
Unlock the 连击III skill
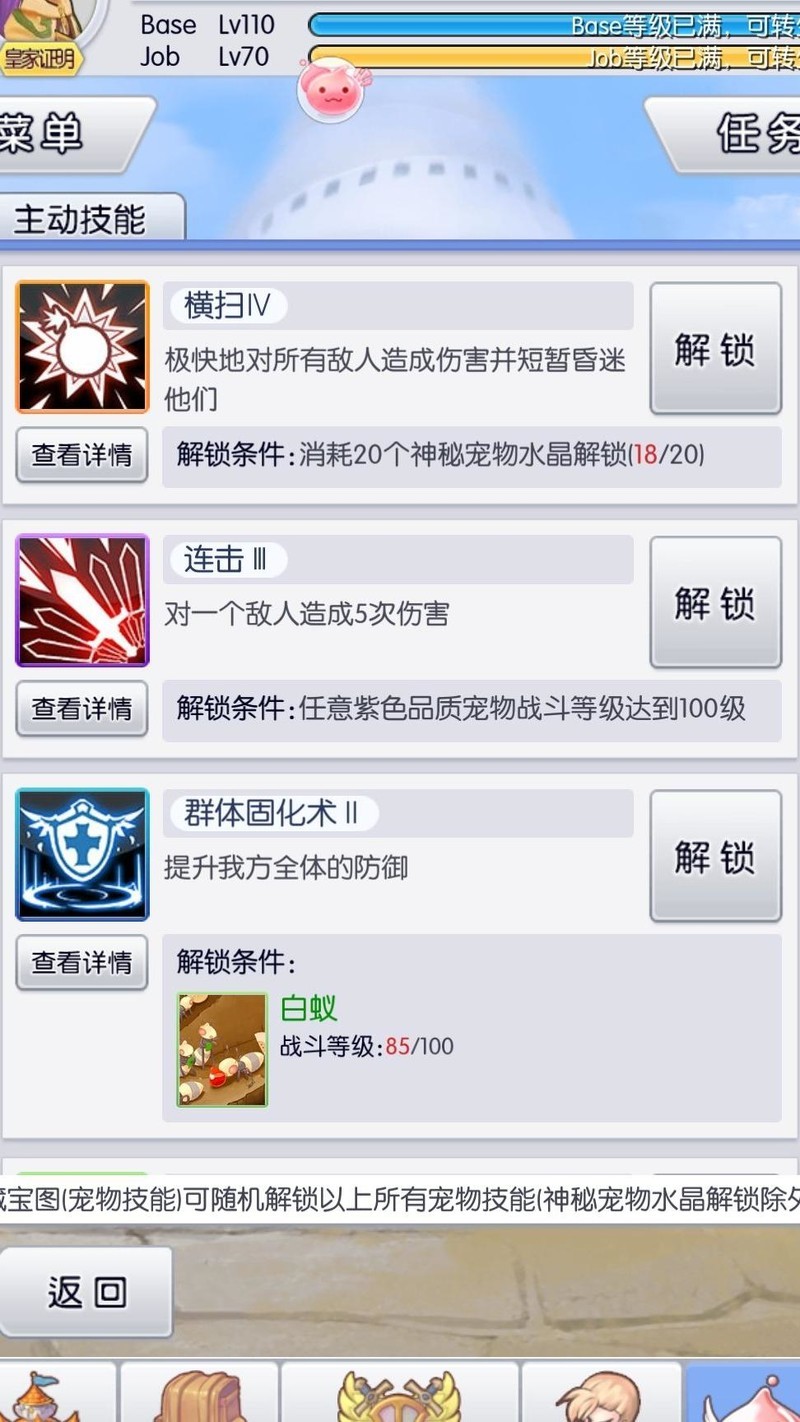pos(715,603)
